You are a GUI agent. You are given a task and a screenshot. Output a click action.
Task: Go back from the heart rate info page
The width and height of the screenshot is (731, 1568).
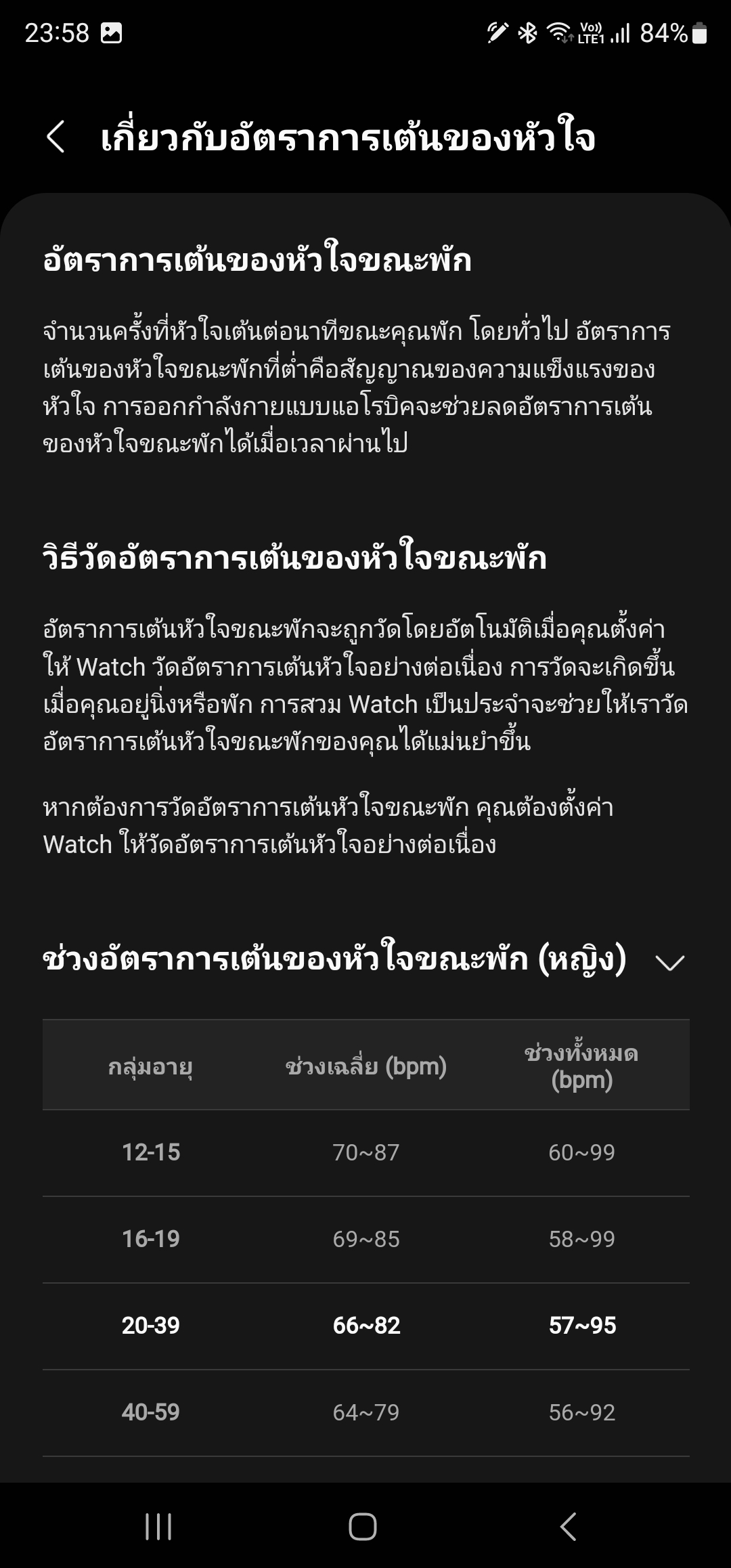pyautogui.click(x=56, y=137)
